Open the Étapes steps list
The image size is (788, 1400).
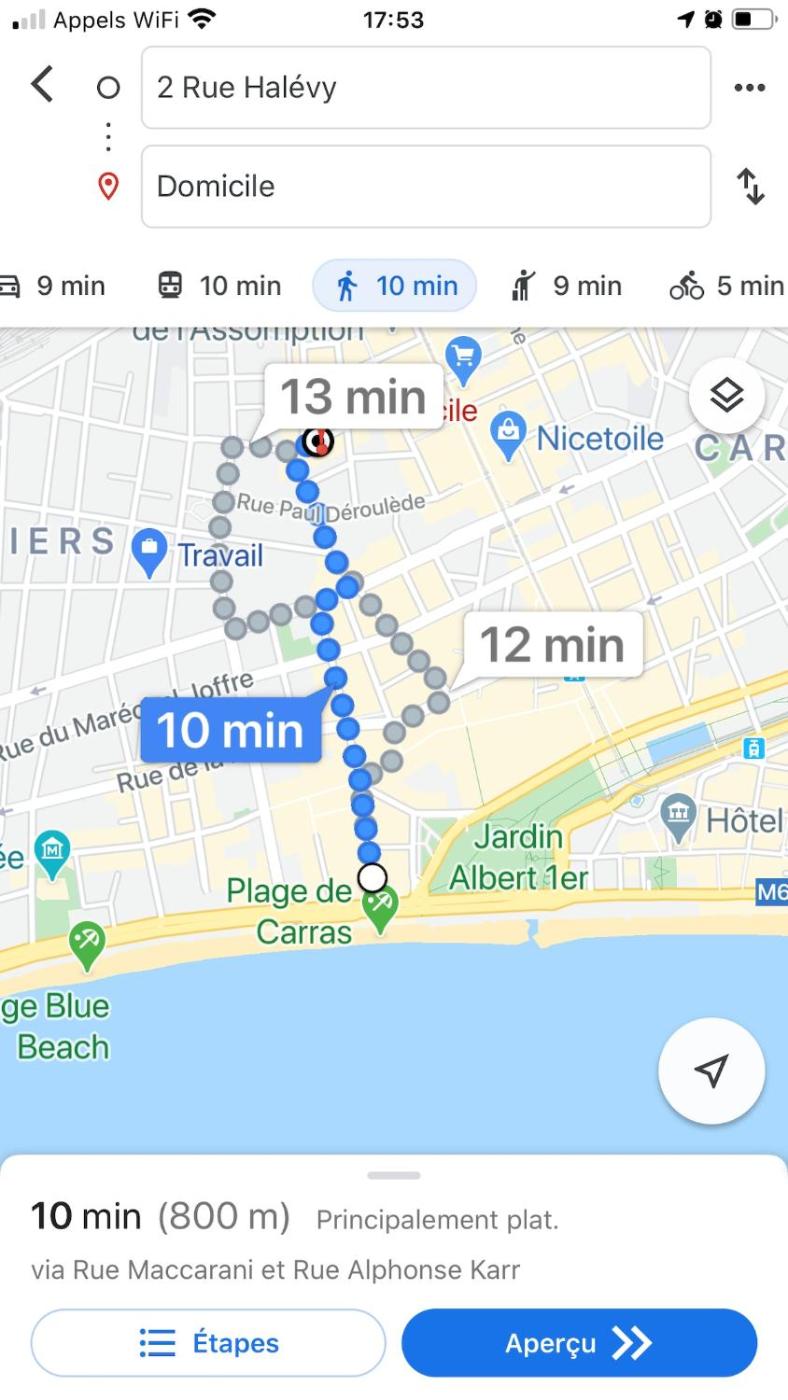coord(208,1343)
